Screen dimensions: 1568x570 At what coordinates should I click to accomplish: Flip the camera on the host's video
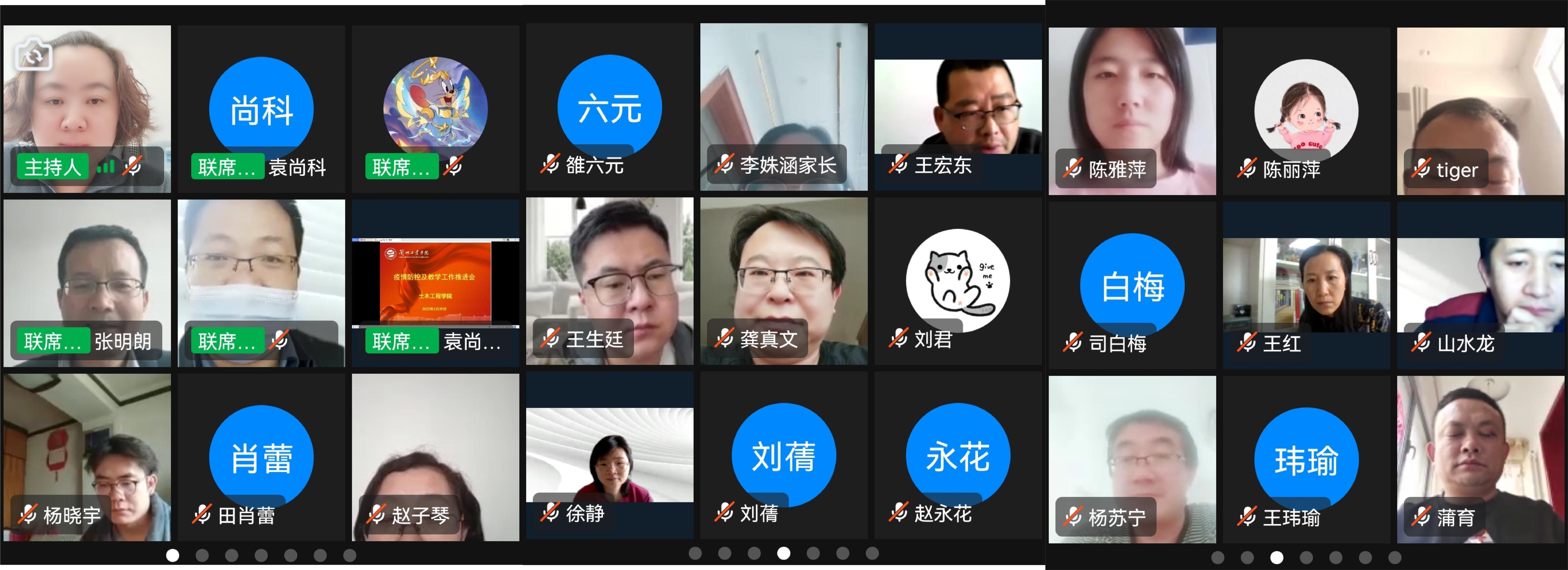[33, 55]
